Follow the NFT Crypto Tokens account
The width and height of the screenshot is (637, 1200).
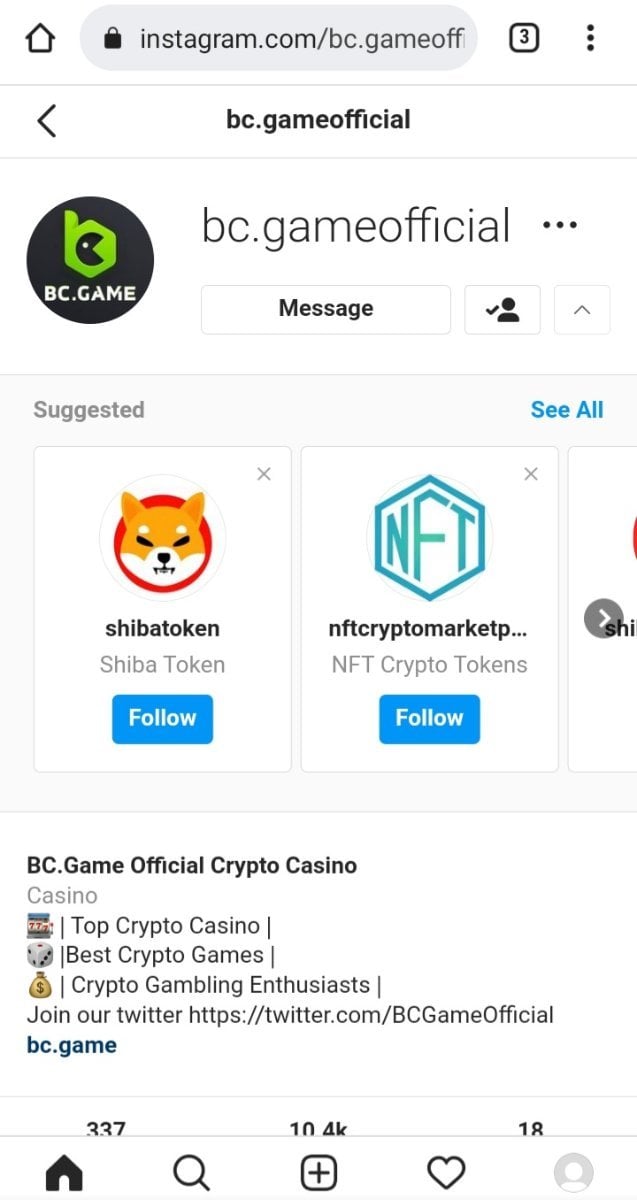(x=429, y=718)
